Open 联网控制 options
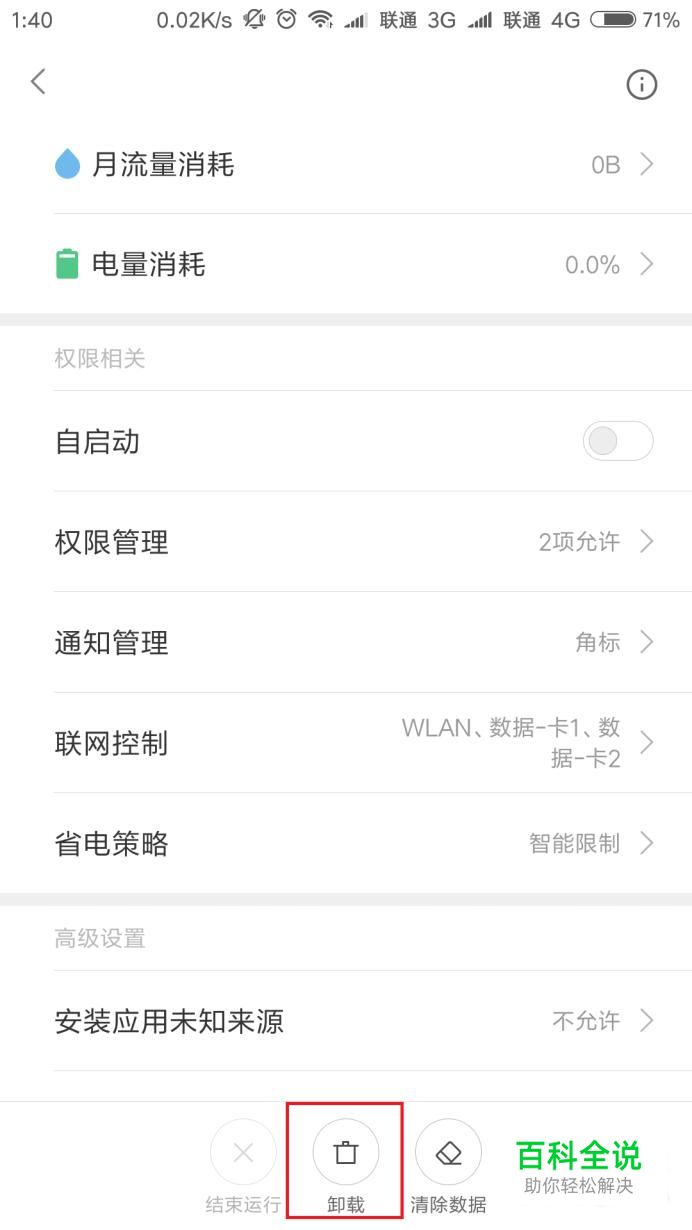The image size is (692, 1230). tap(346, 743)
